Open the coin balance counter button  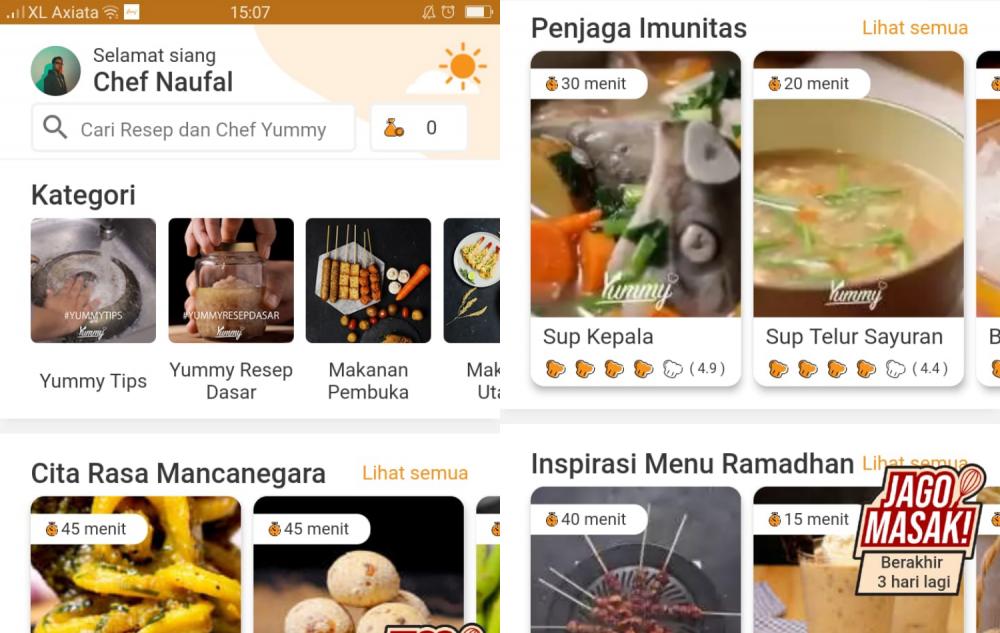(418, 128)
